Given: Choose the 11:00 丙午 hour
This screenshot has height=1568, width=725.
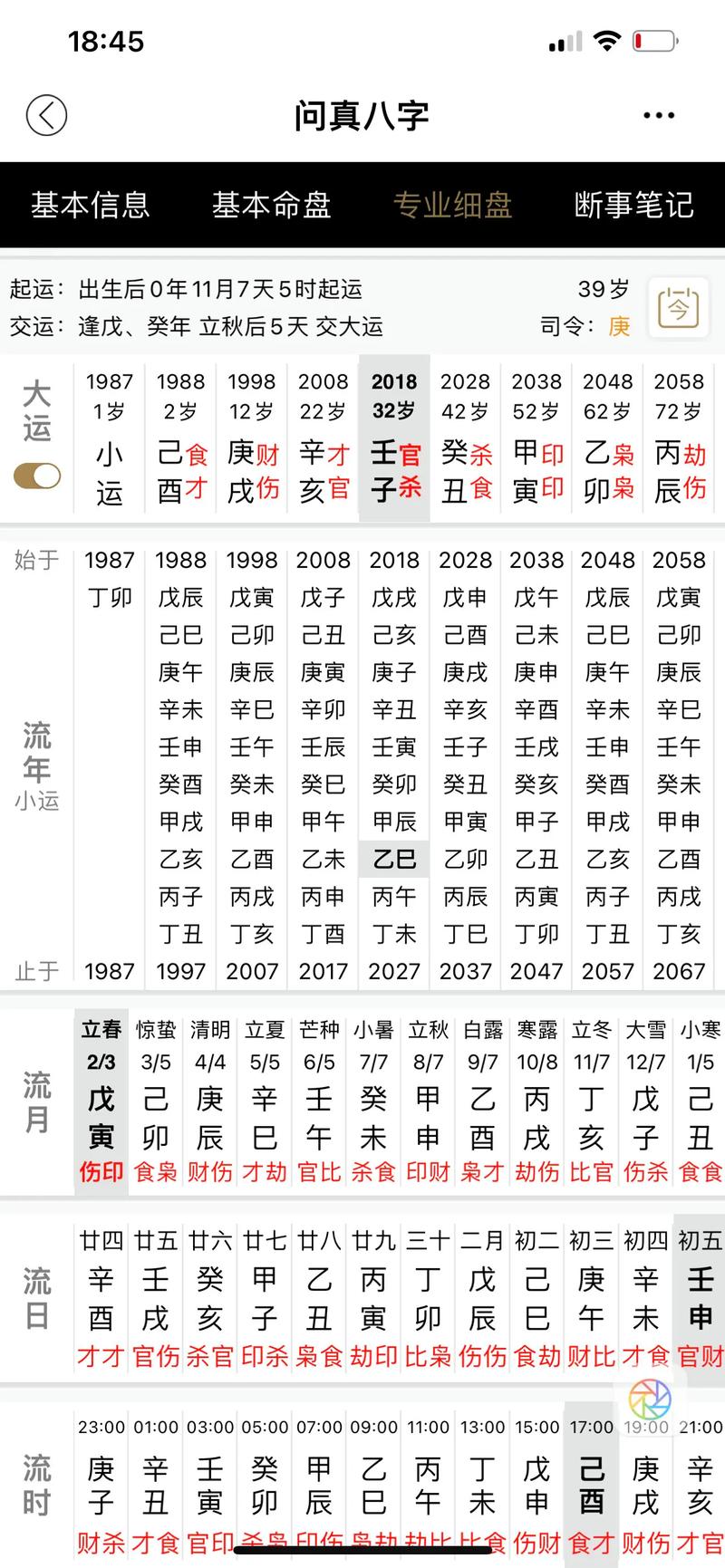Looking at the screenshot, I should [x=428, y=1484].
